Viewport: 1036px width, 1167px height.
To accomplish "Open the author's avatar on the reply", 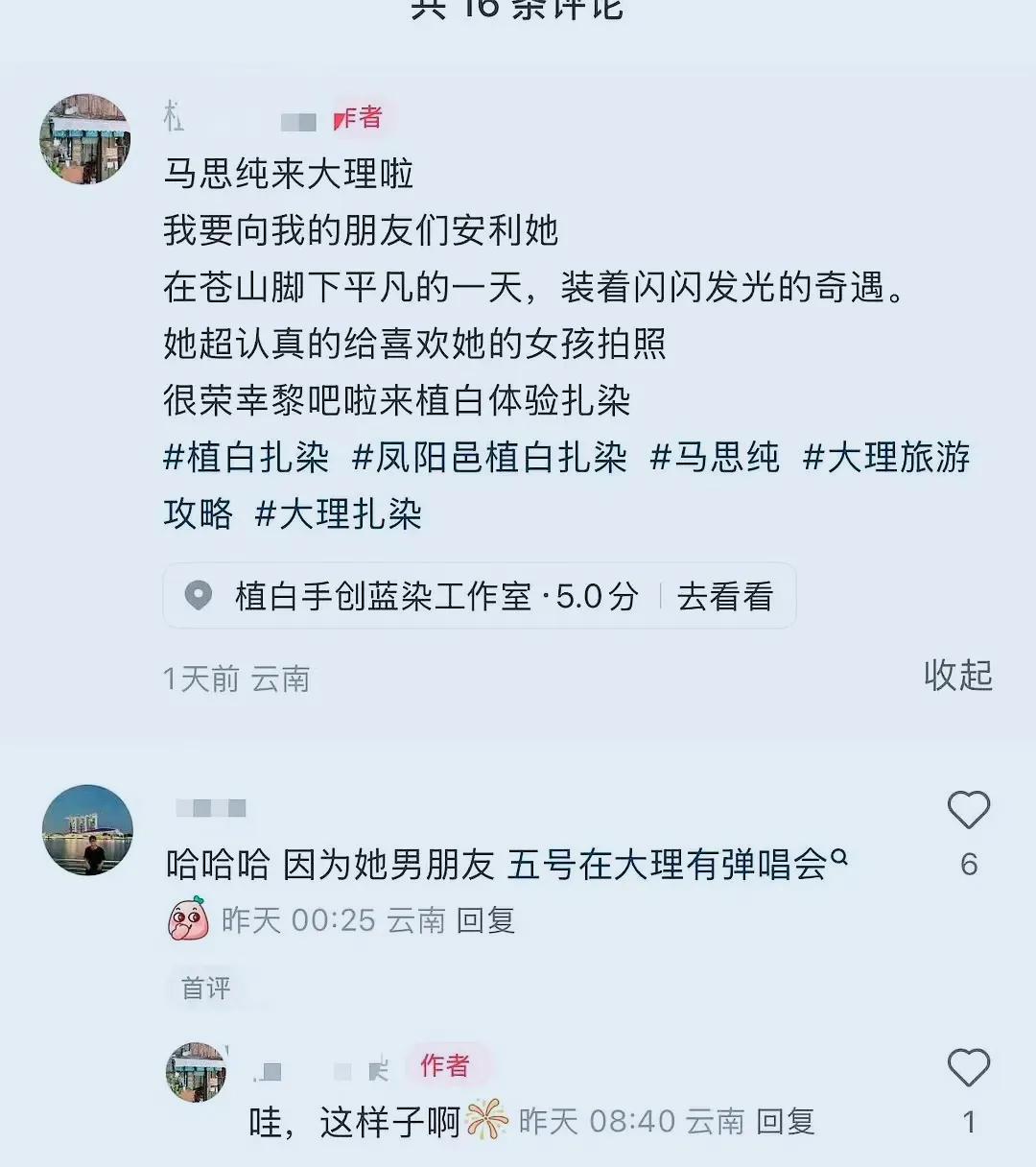I will [x=196, y=1073].
